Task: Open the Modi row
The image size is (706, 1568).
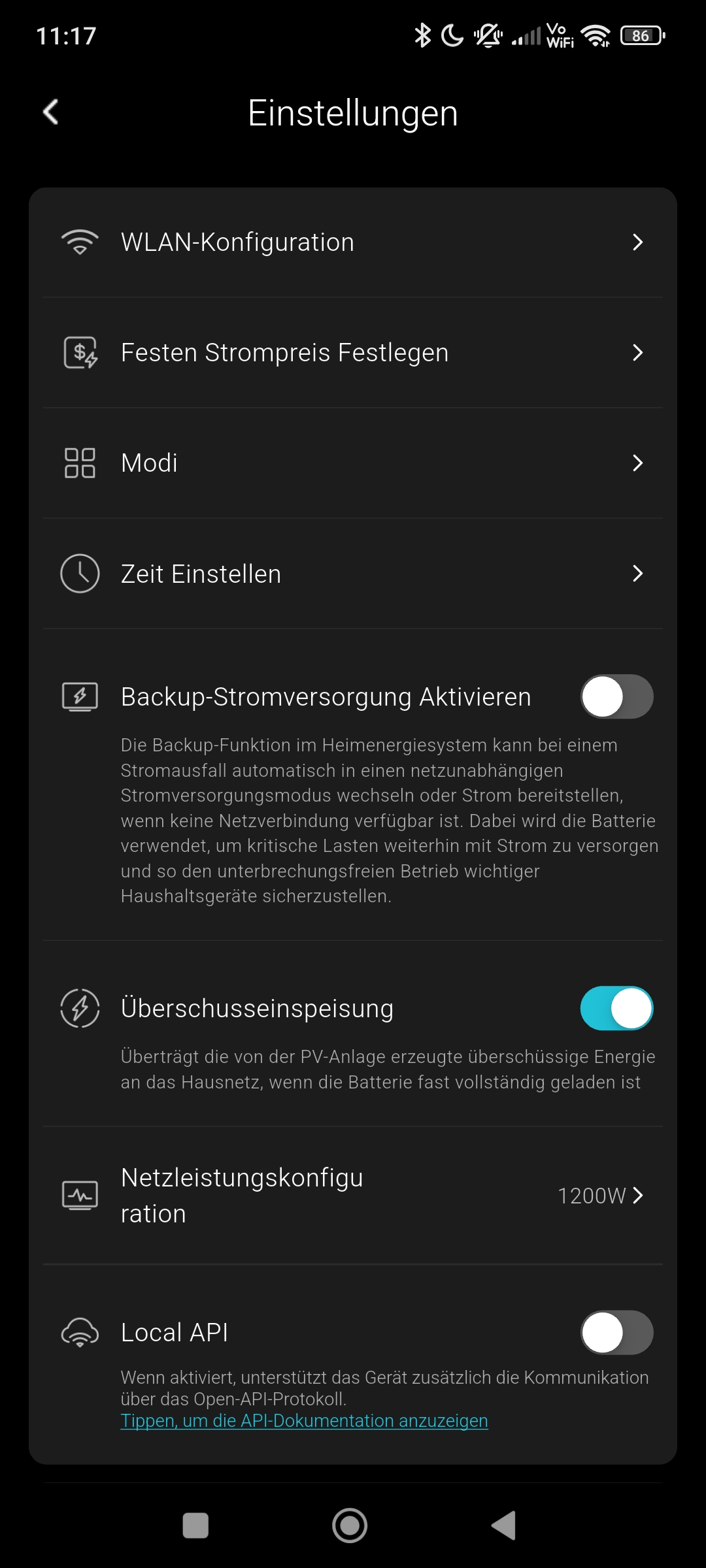Action: 353,463
